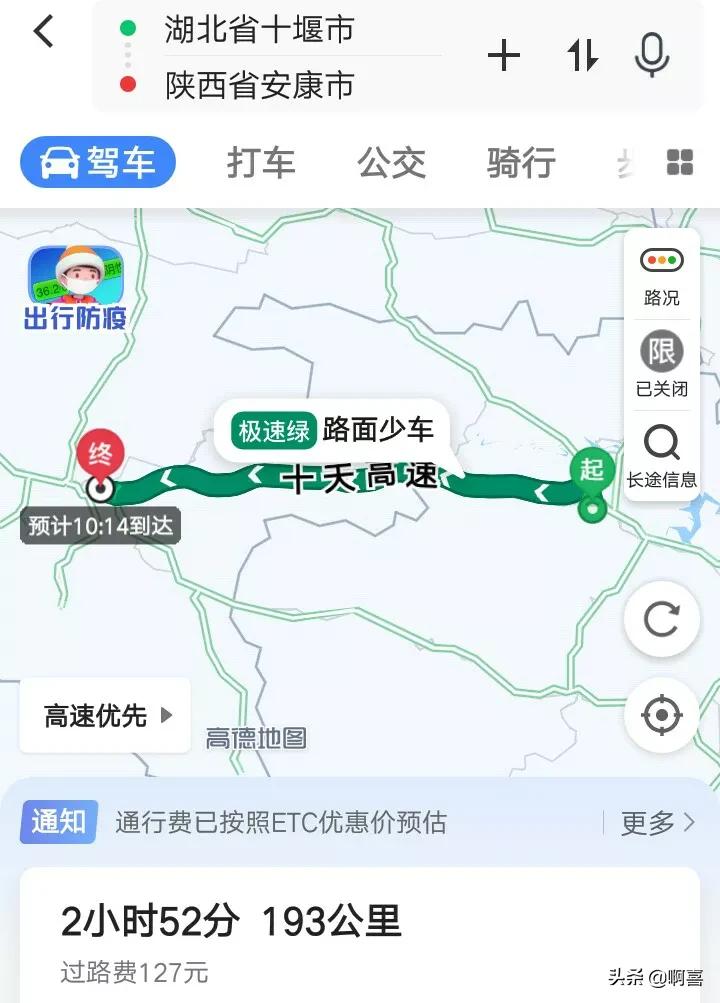Switch to the 公交 tab
720x1003 pixels.
(392, 163)
